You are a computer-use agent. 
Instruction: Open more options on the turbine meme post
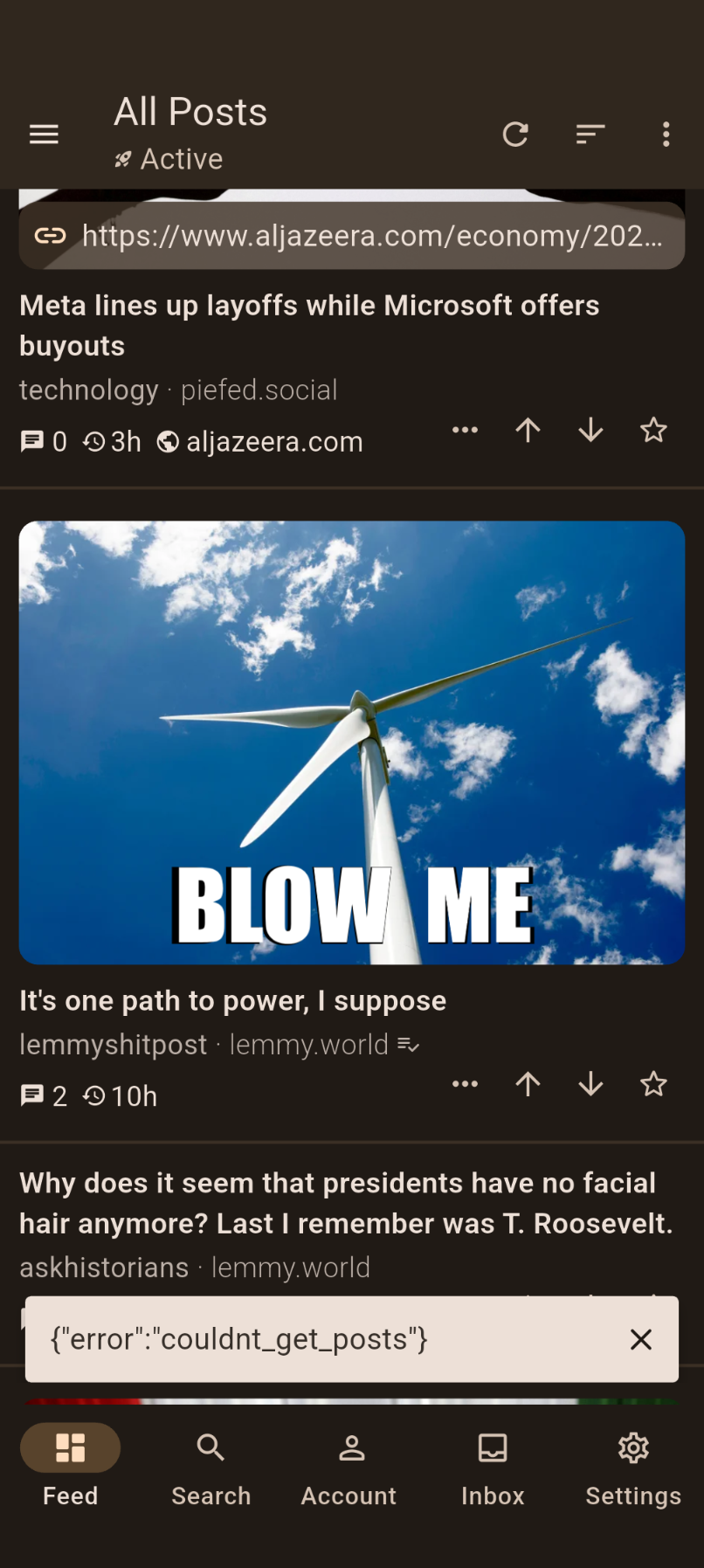(x=465, y=1084)
